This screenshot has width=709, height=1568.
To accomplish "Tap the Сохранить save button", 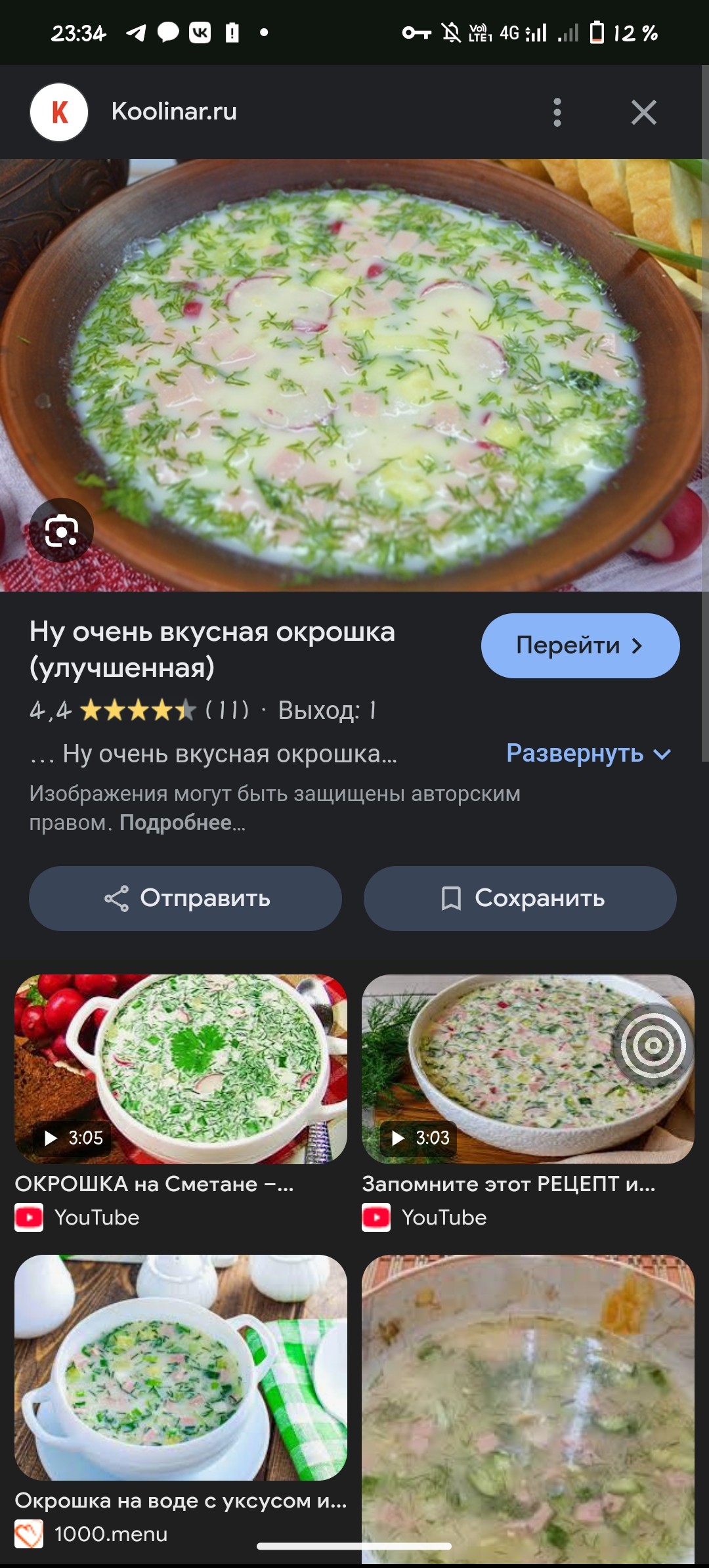I will pos(521,898).
